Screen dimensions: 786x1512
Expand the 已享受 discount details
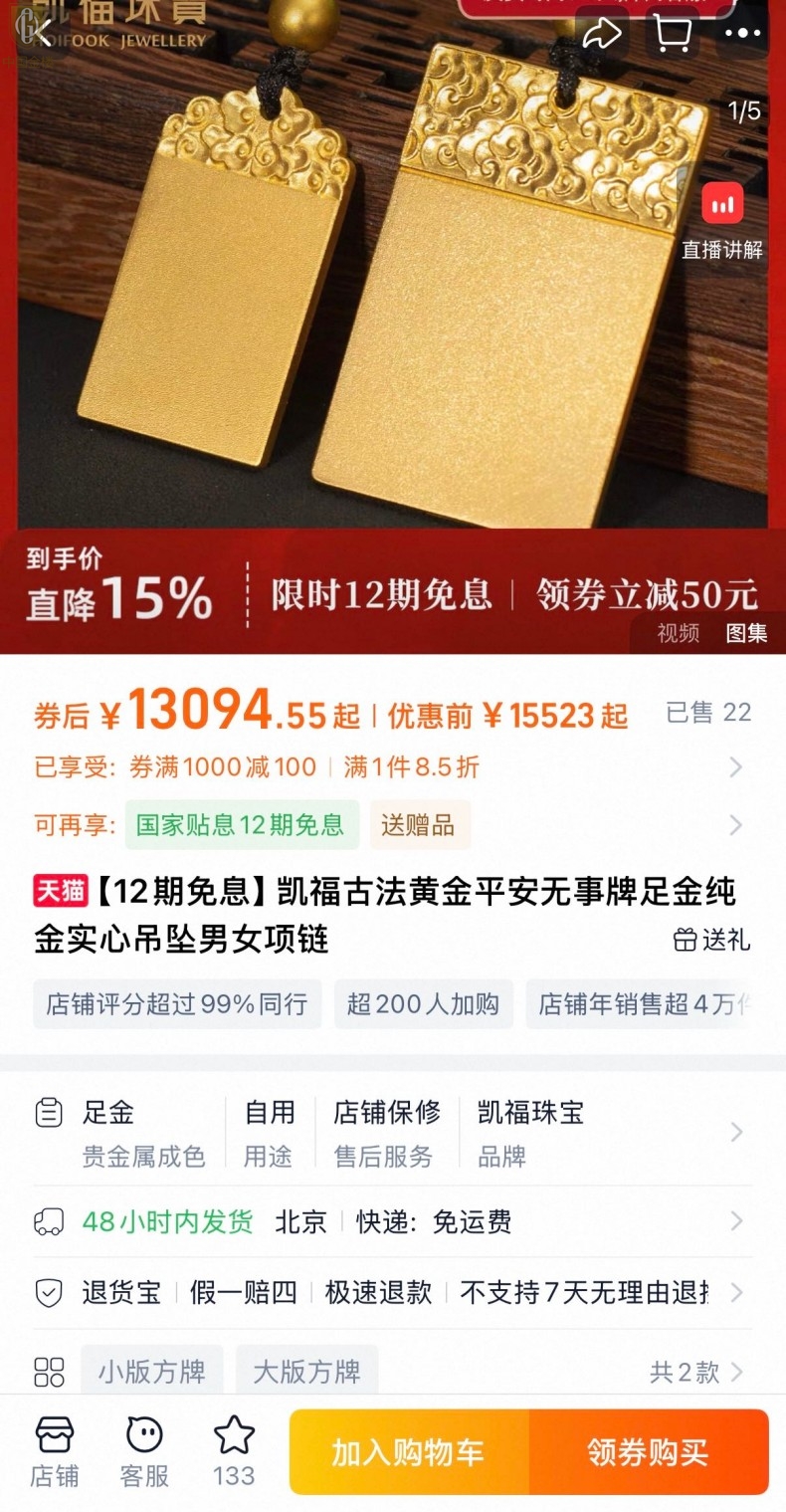(735, 766)
